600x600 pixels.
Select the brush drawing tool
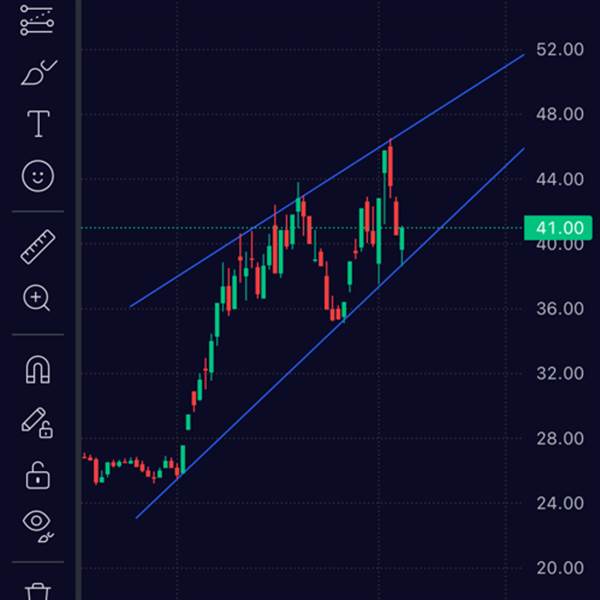[x=38, y=73]
